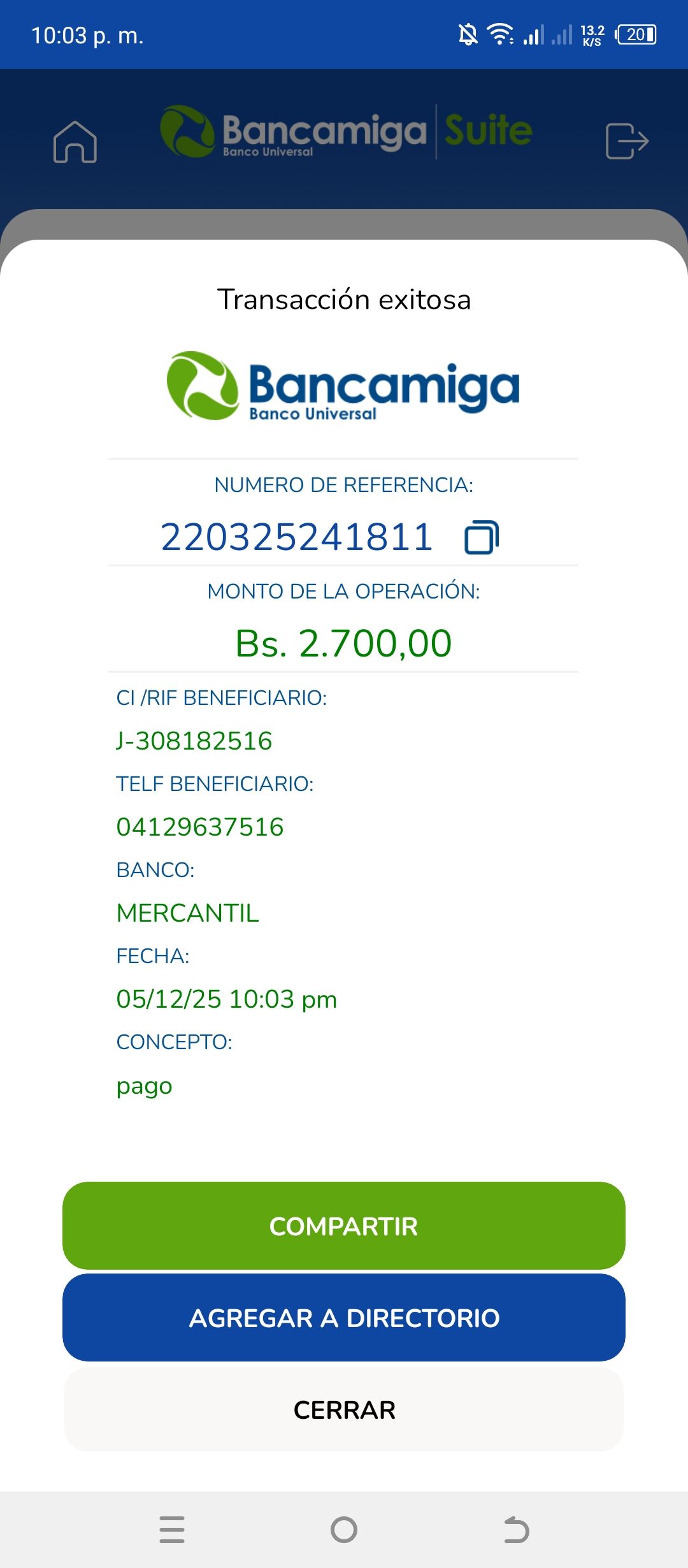
Task: Share the transaction receipt with COMPARTIR
Action: coord(344,1226)
